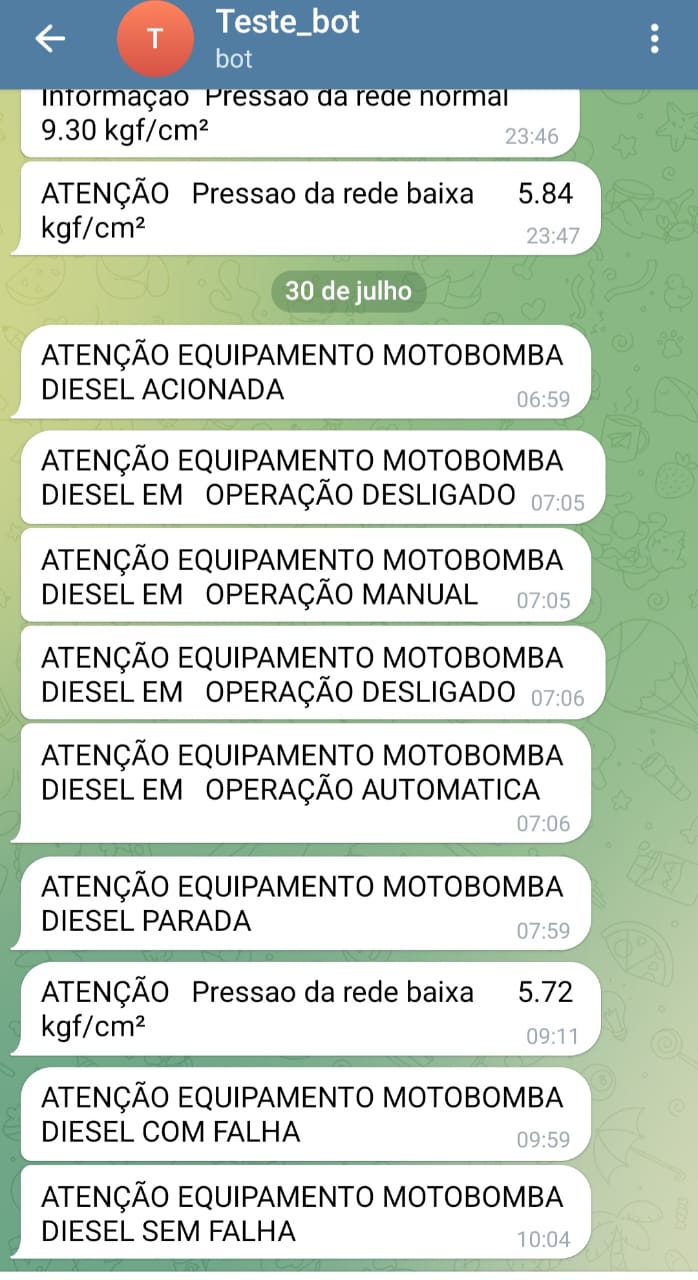This screenshot has height=1280, width=698.
Task: Open the Teste_bot profile info
Action: coord(288,38)
